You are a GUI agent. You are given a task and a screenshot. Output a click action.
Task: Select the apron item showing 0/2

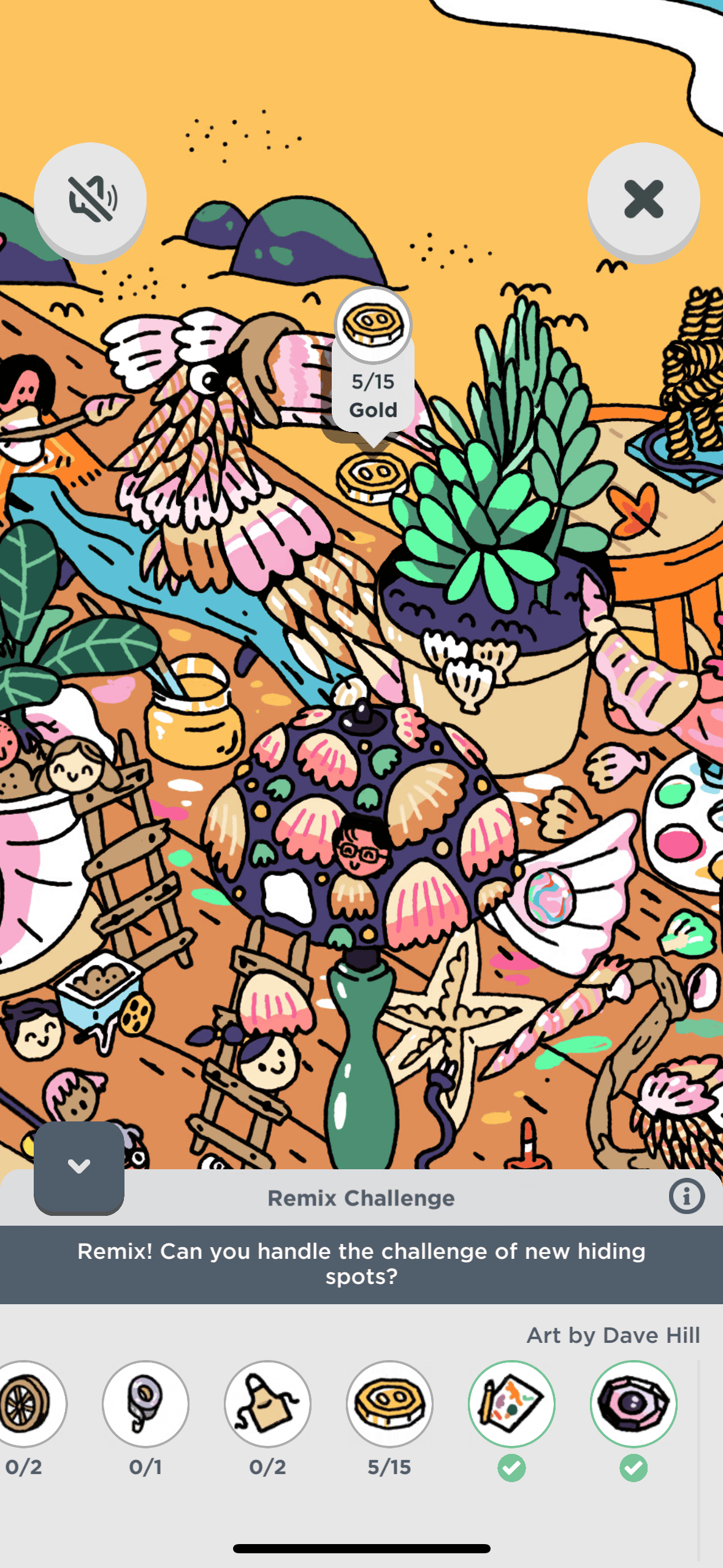(267, 1404)
